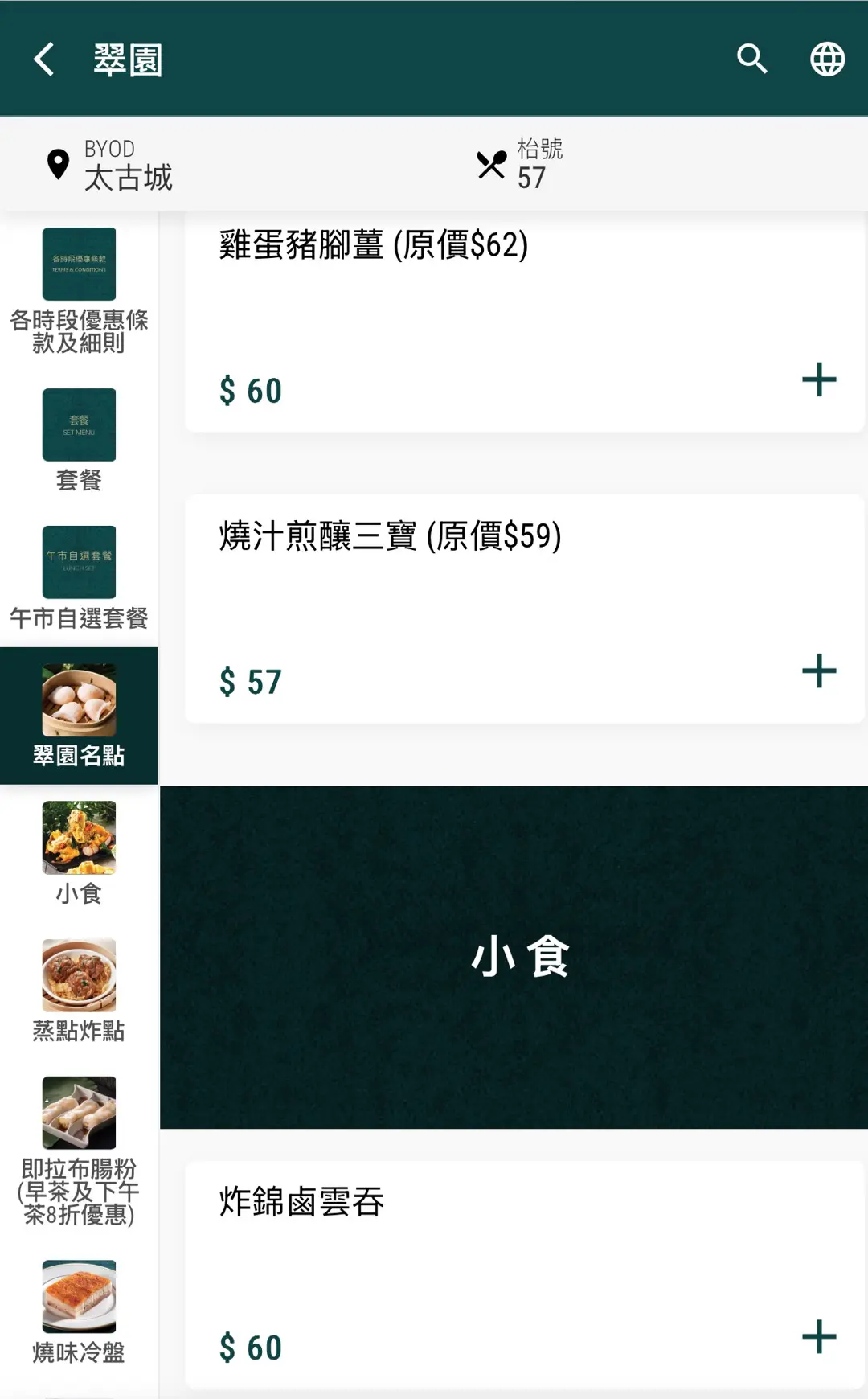This screenshot has height=1399, width=868.
Task: Go back from the 翠園 menu
Action: tap(44, 59)
